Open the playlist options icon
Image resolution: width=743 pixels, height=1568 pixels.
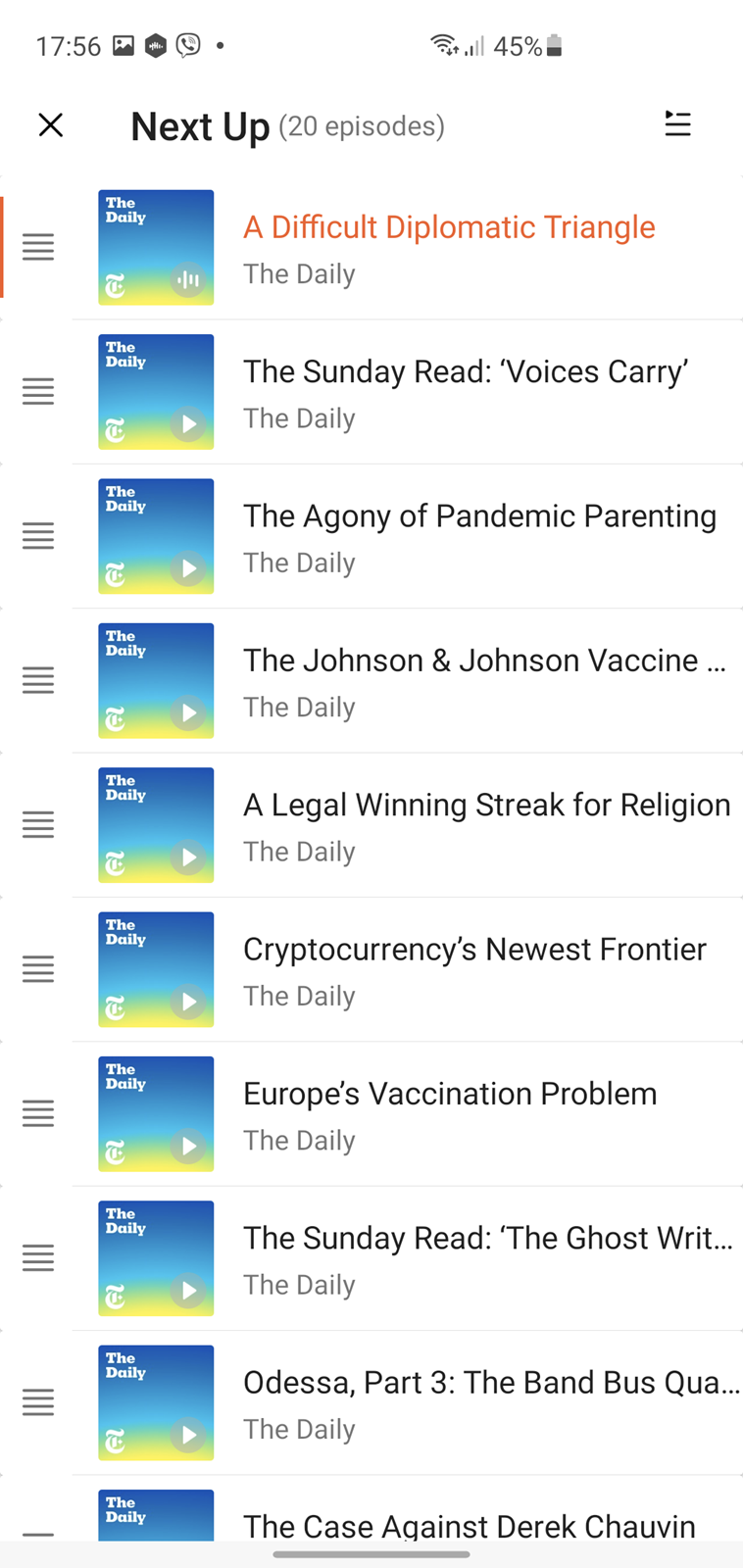point(677,124)
